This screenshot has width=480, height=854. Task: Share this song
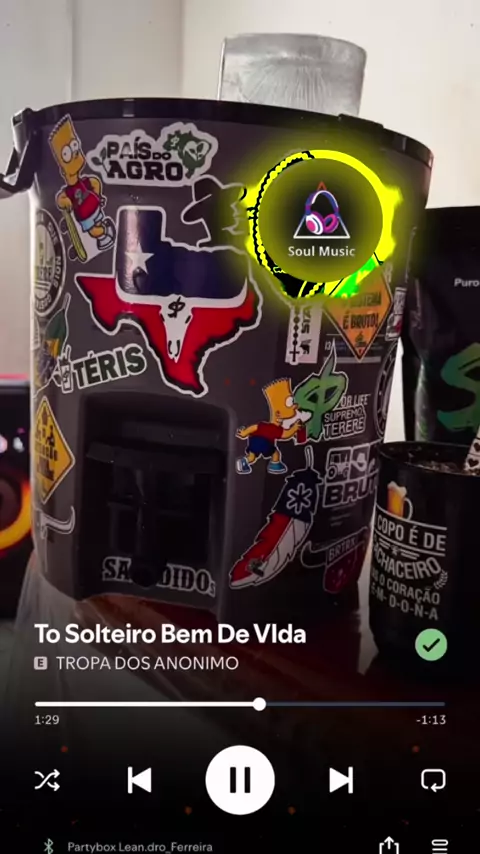coord(388,846)
